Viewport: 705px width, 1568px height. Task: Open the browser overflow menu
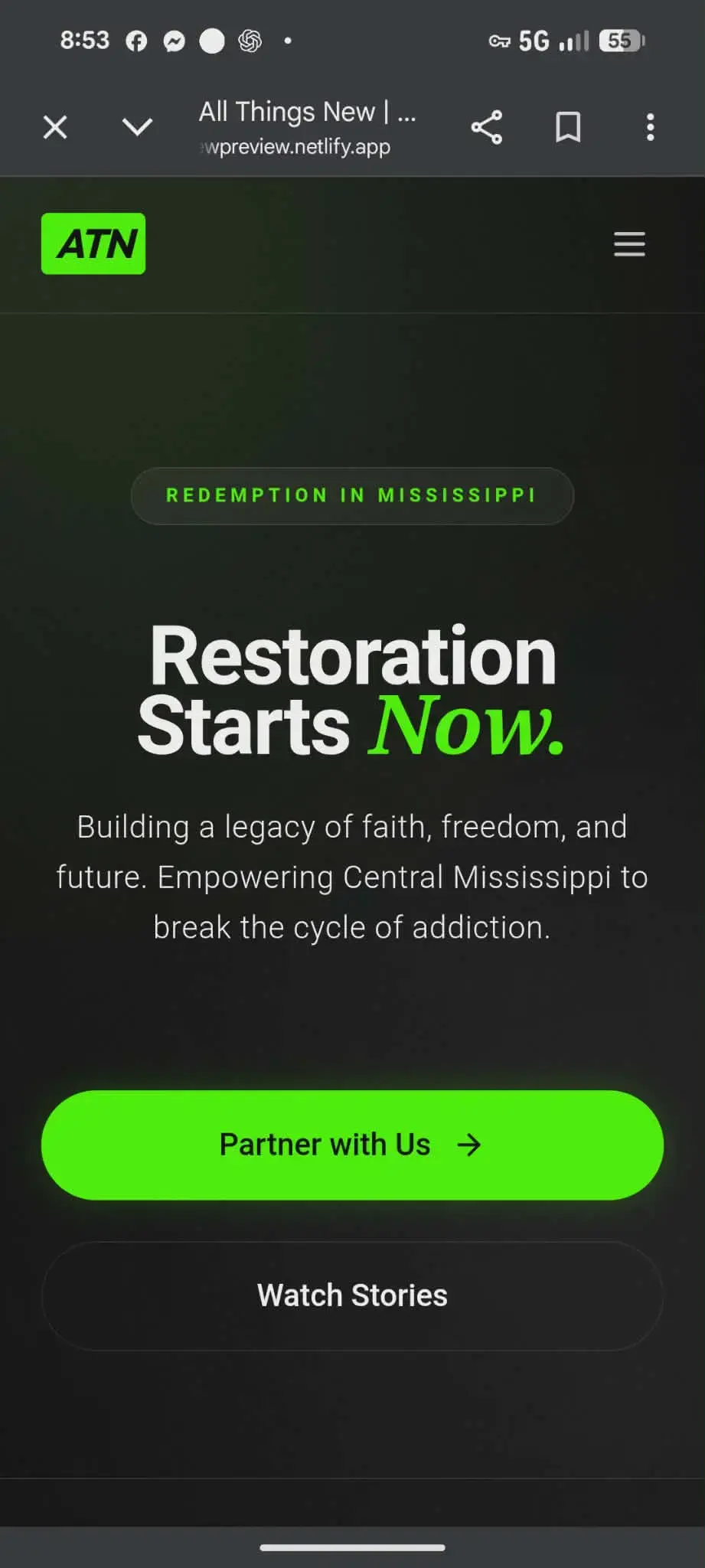pos(649,127)
